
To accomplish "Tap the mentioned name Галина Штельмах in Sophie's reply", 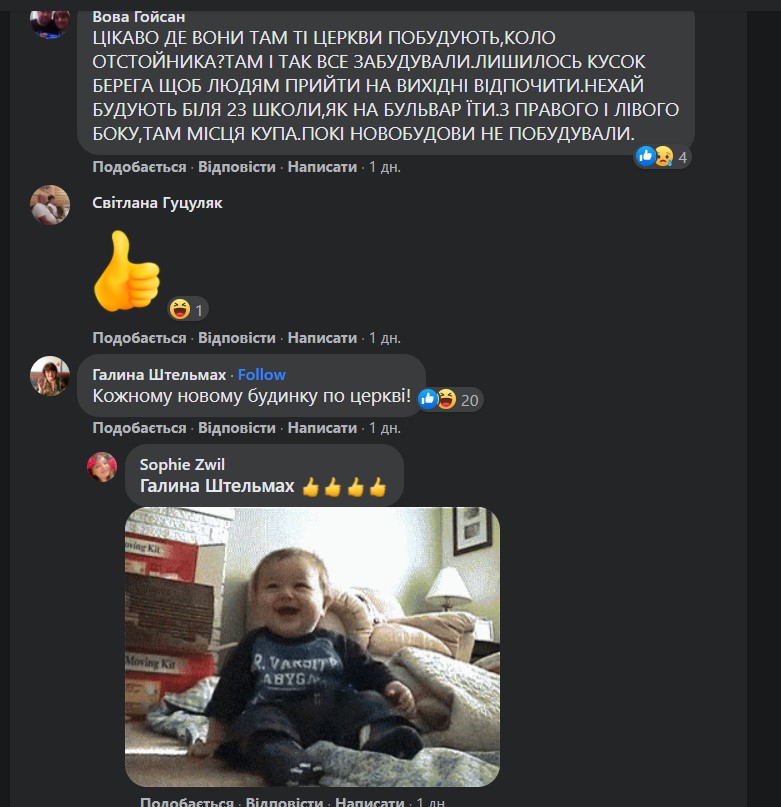I will click(217, 486).
